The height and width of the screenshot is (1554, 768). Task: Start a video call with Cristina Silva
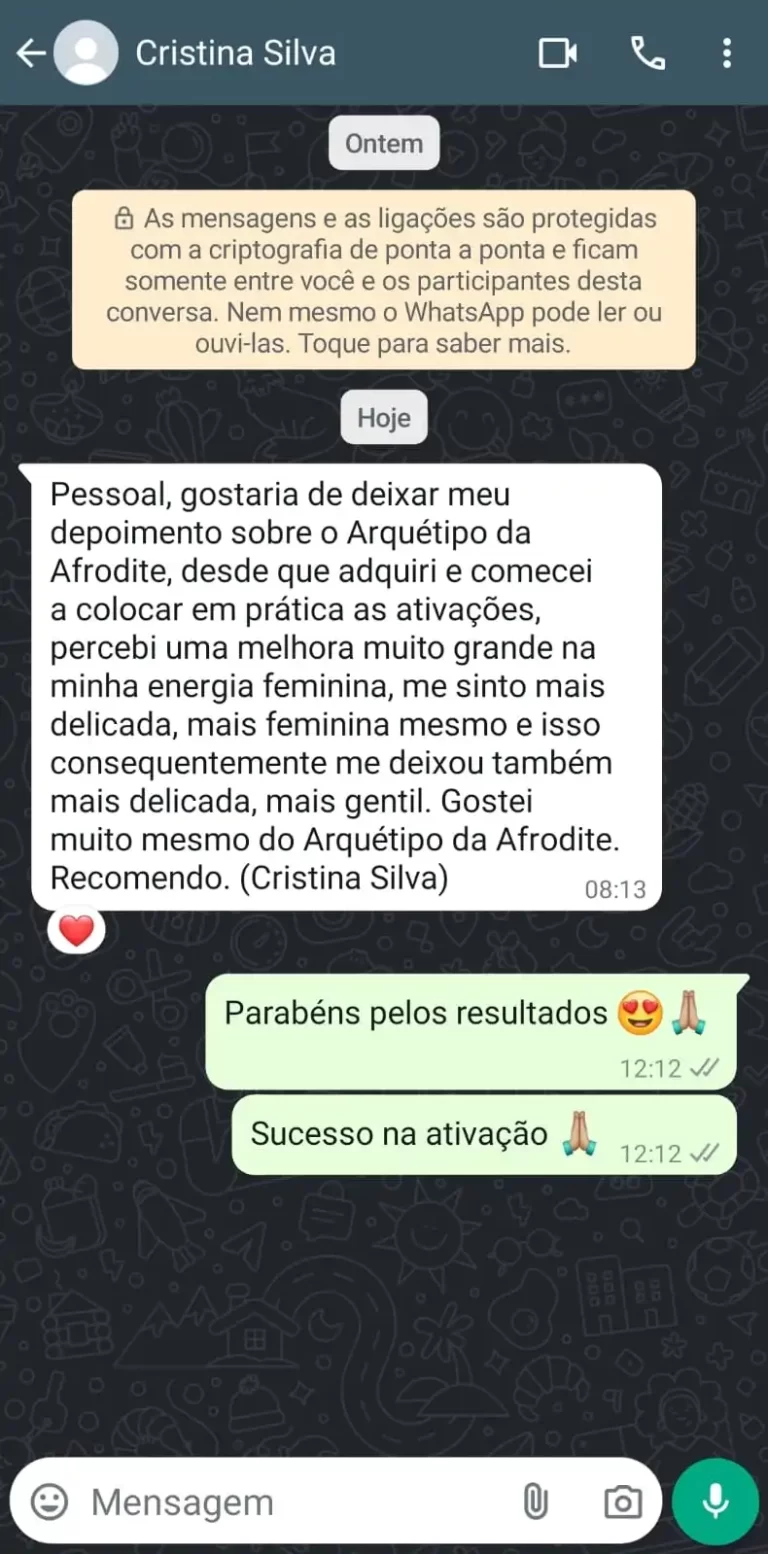point(558,52)
